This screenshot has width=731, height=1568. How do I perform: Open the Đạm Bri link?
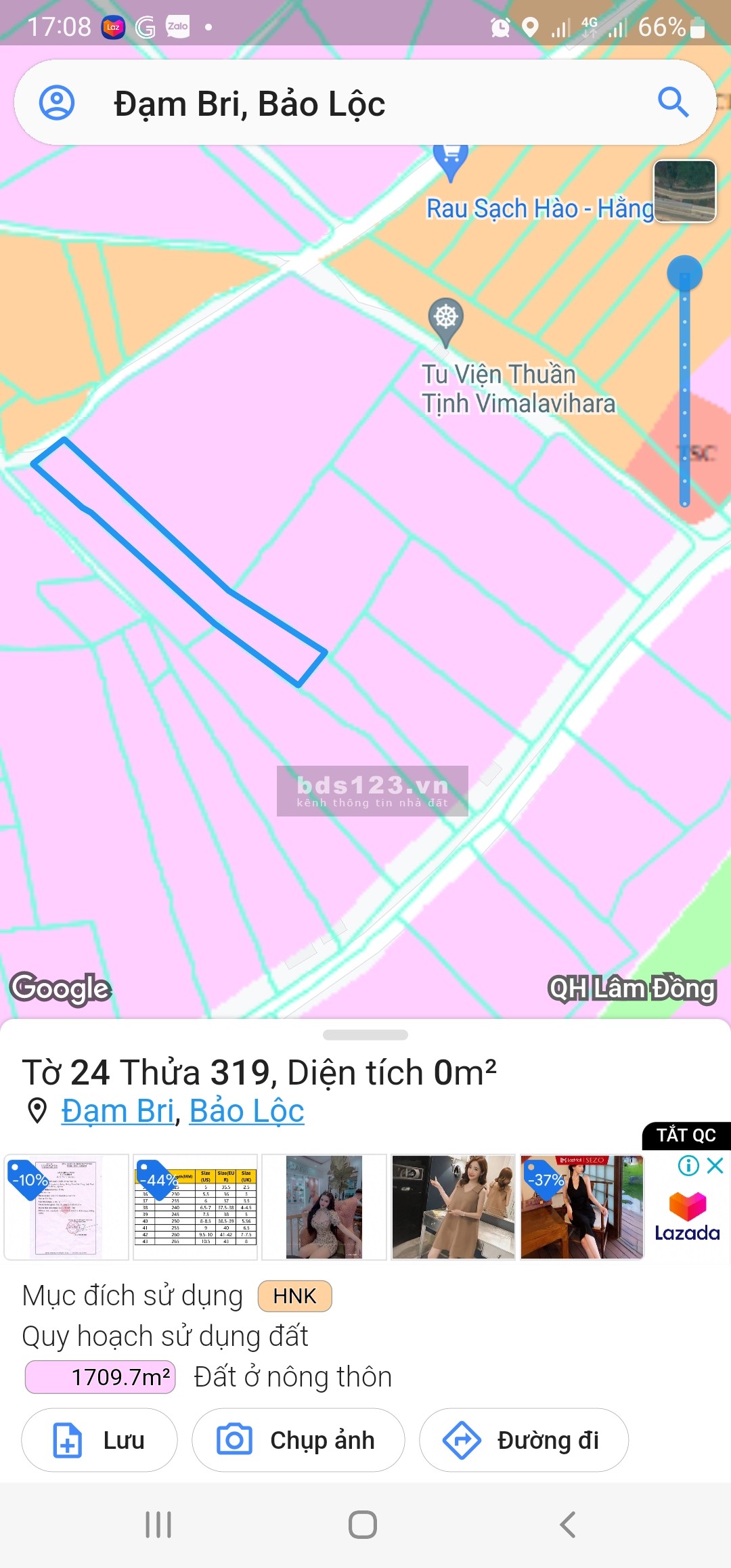click(x=118, y=1111)
